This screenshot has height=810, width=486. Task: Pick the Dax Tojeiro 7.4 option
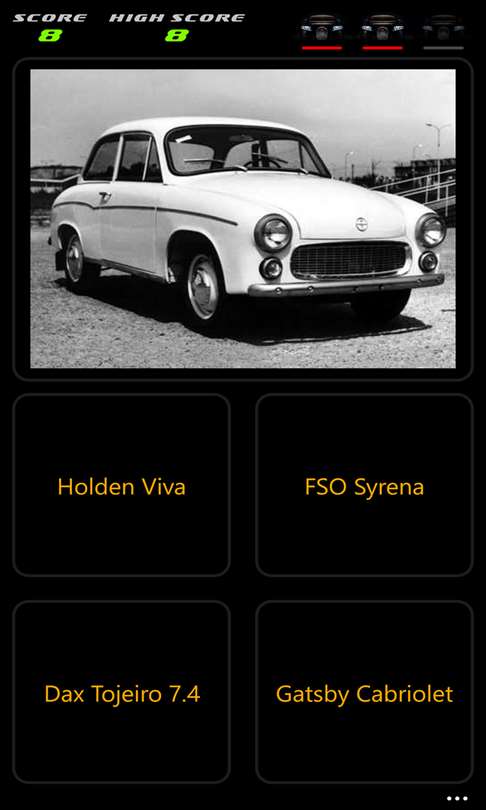click(121, 692)
